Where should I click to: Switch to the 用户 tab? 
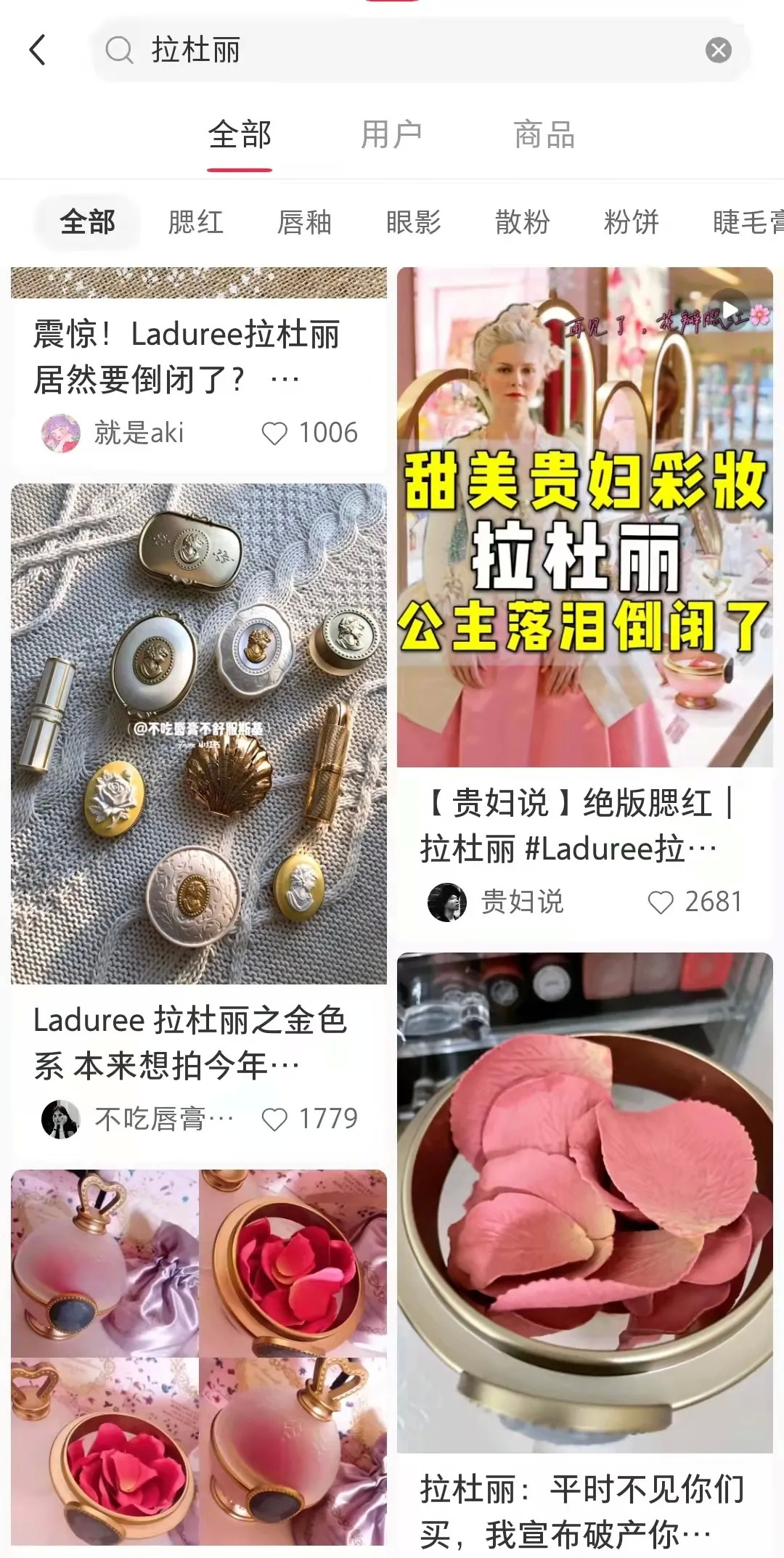tap(391, 135)
